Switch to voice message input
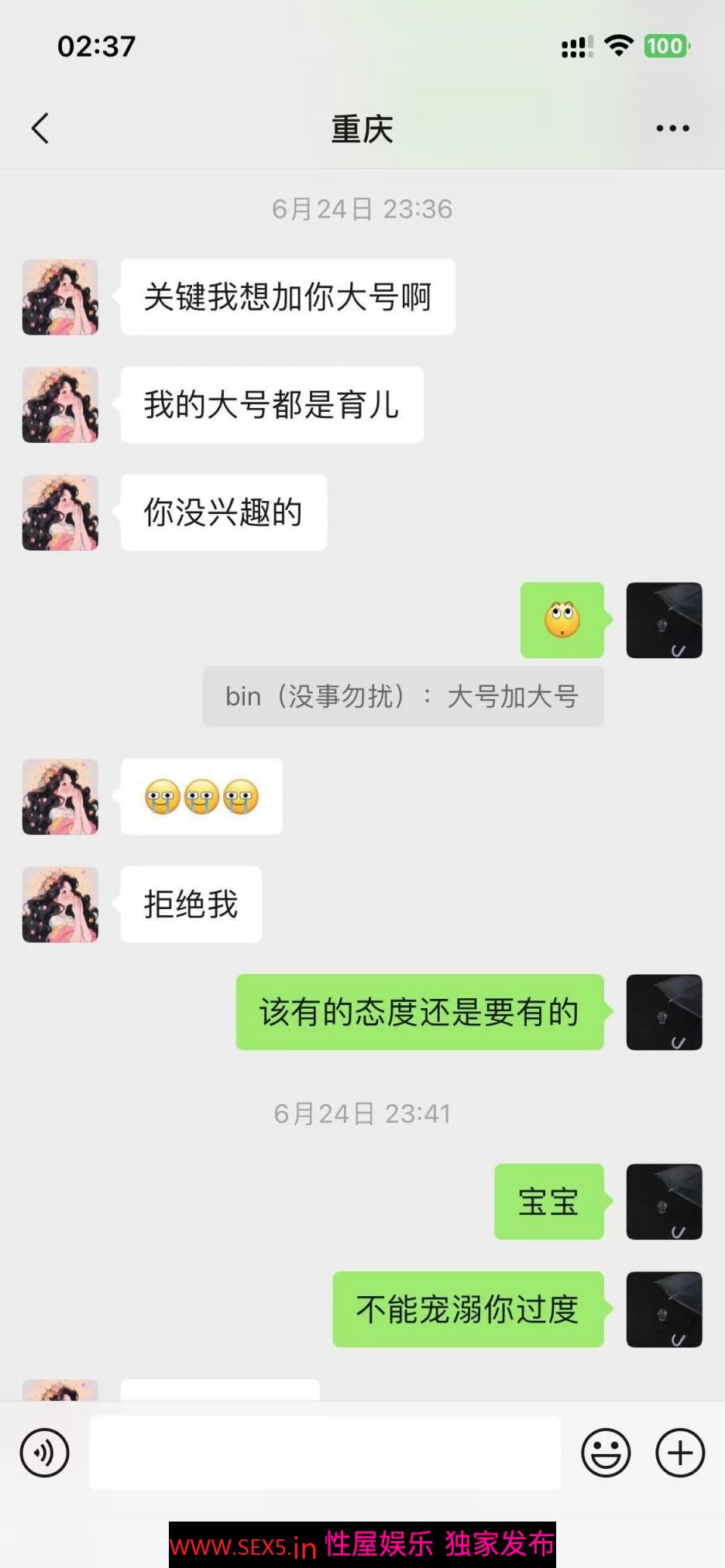725x1568 pixels. coord(45,1453)
